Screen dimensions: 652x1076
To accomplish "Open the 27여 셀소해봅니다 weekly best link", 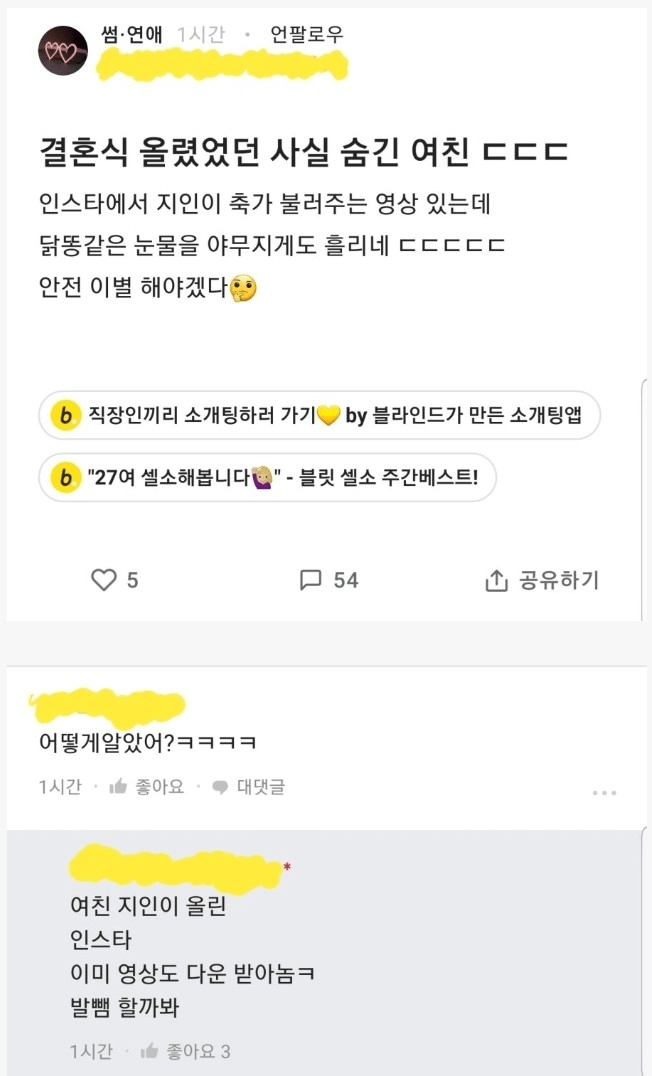I will point(268,477).
